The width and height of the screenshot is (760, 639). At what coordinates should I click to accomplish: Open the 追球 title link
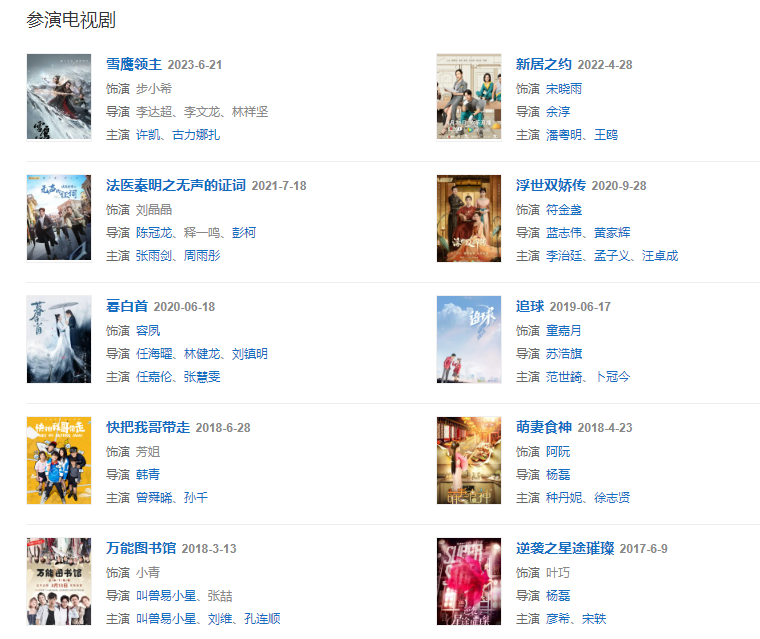point(529,307)
